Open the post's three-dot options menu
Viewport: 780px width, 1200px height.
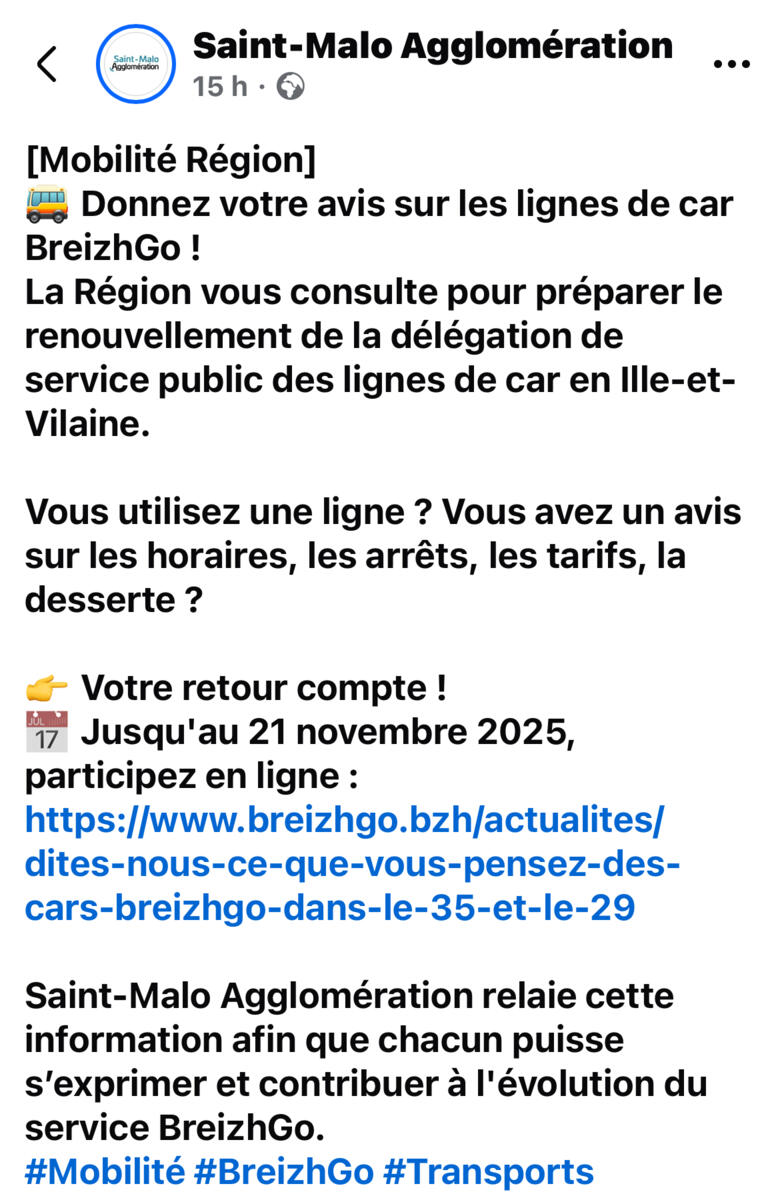coord(730,63)
